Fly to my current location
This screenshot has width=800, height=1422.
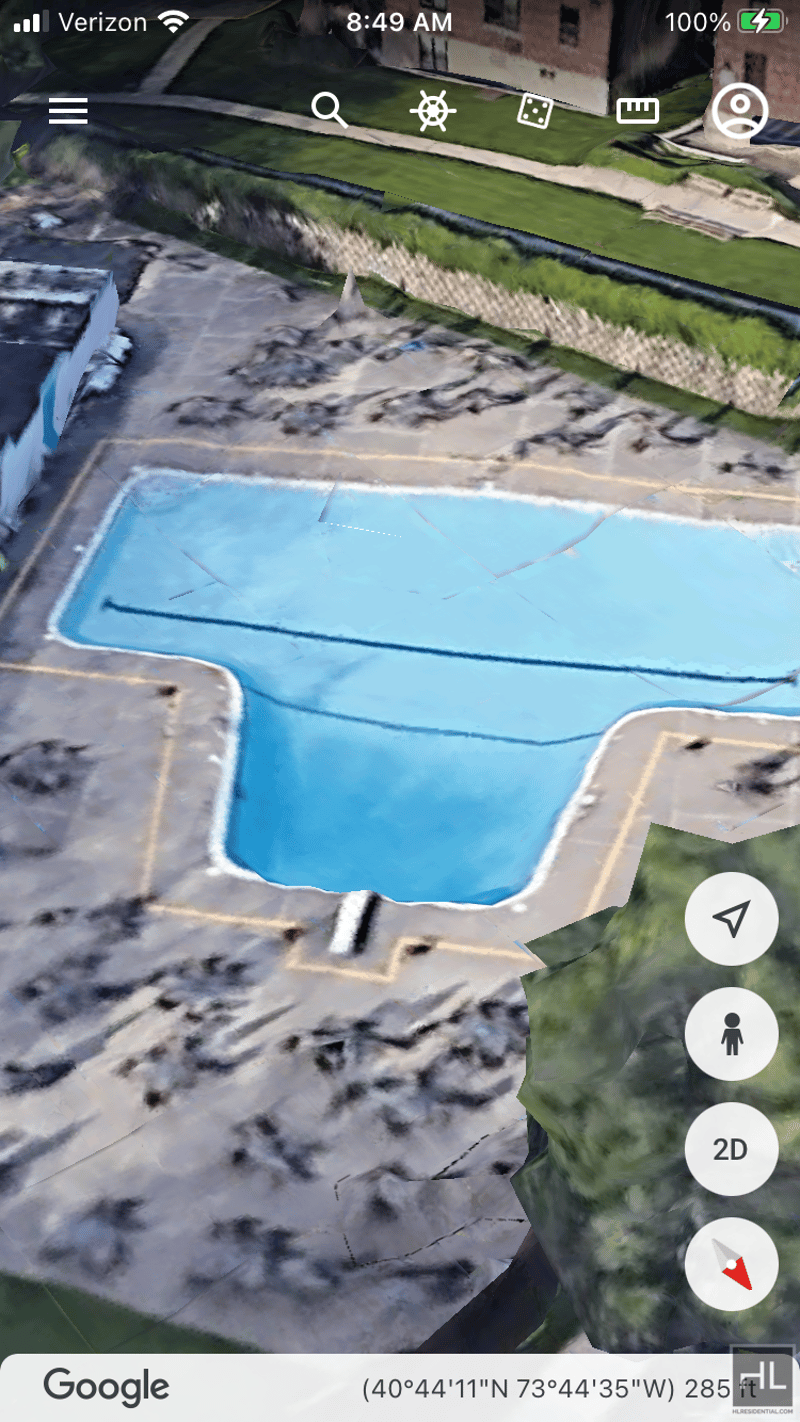(x=731, y=919)
